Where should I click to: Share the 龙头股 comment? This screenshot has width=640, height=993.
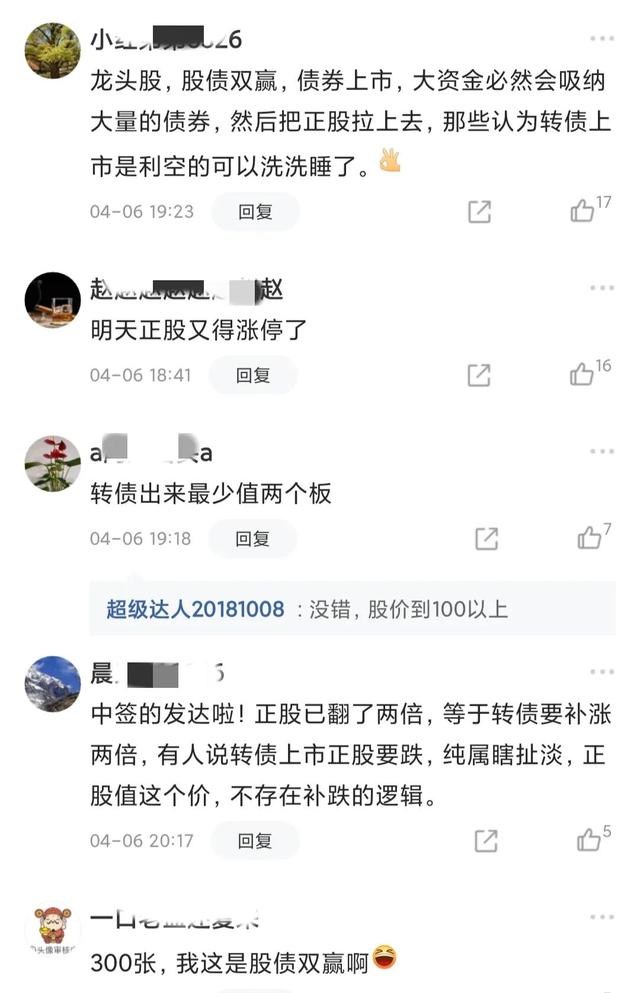479,211
